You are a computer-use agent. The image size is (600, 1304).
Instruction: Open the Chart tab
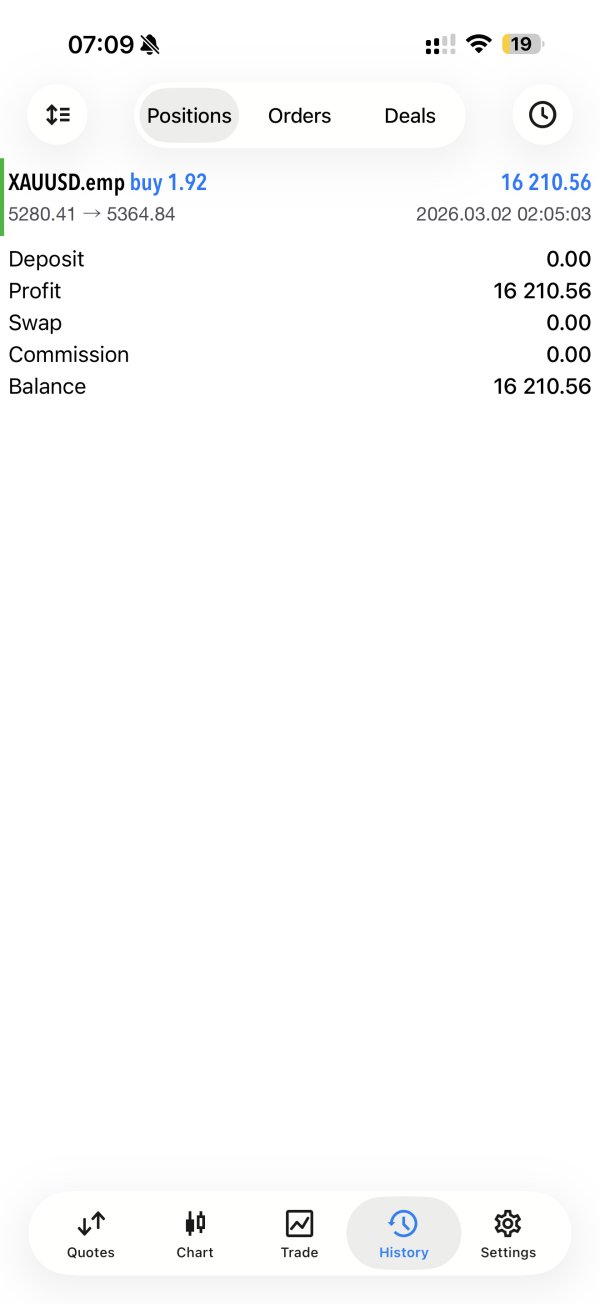(x=195, y=1234)
